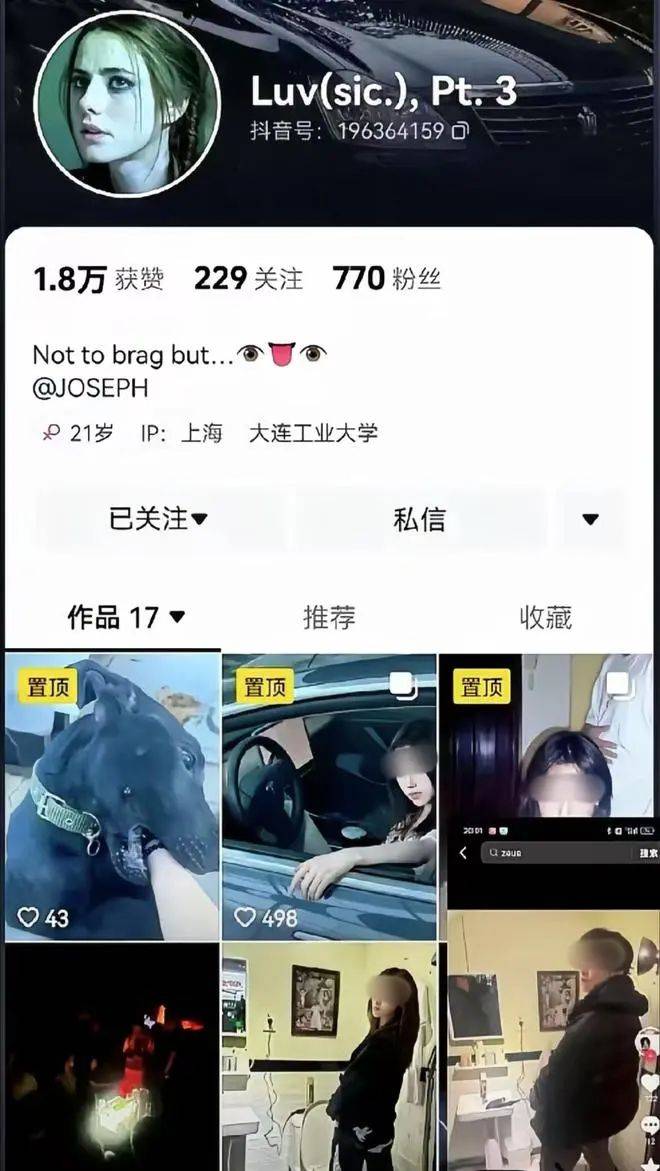Screen dimensions: 660x1171
Task: View the 770 粉丝 followers list
Action: click(x=386, y=279)
